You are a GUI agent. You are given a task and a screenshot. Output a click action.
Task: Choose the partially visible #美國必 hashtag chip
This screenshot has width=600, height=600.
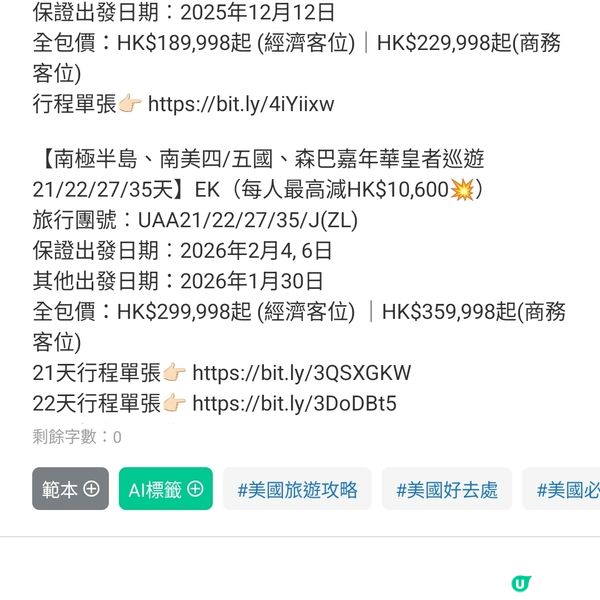(x=566, y=489)
